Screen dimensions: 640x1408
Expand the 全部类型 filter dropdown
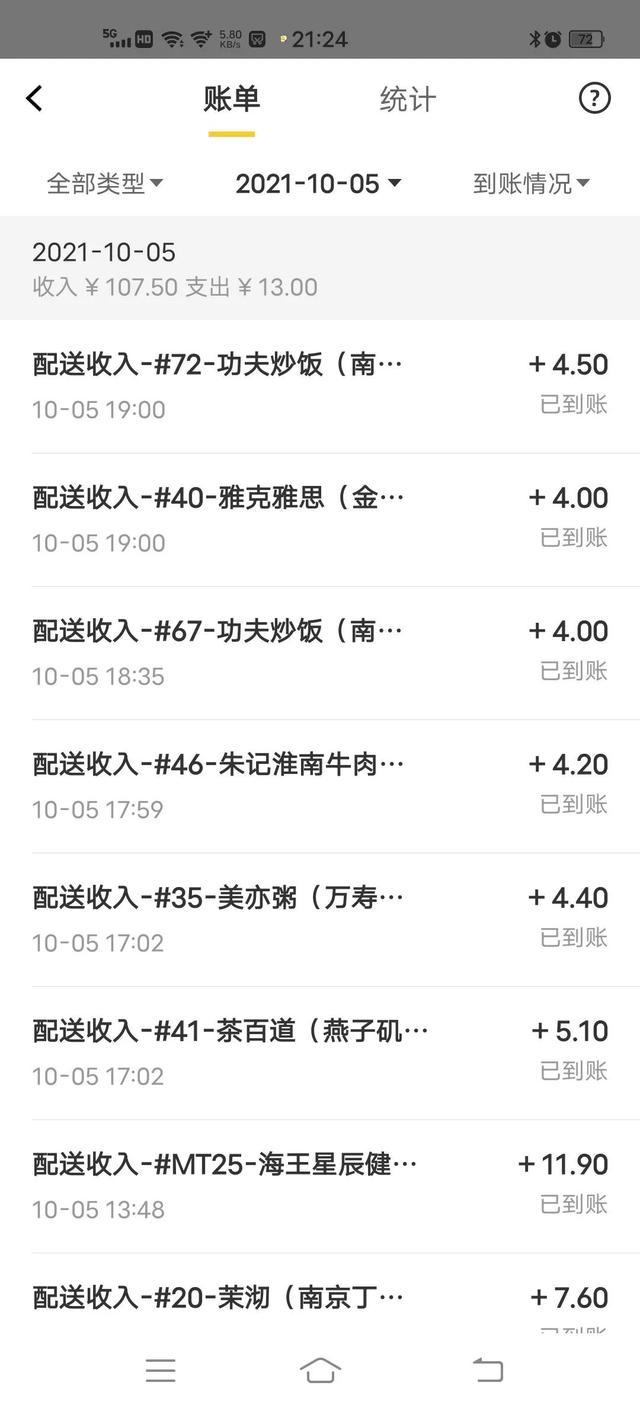tap(105, 184)
